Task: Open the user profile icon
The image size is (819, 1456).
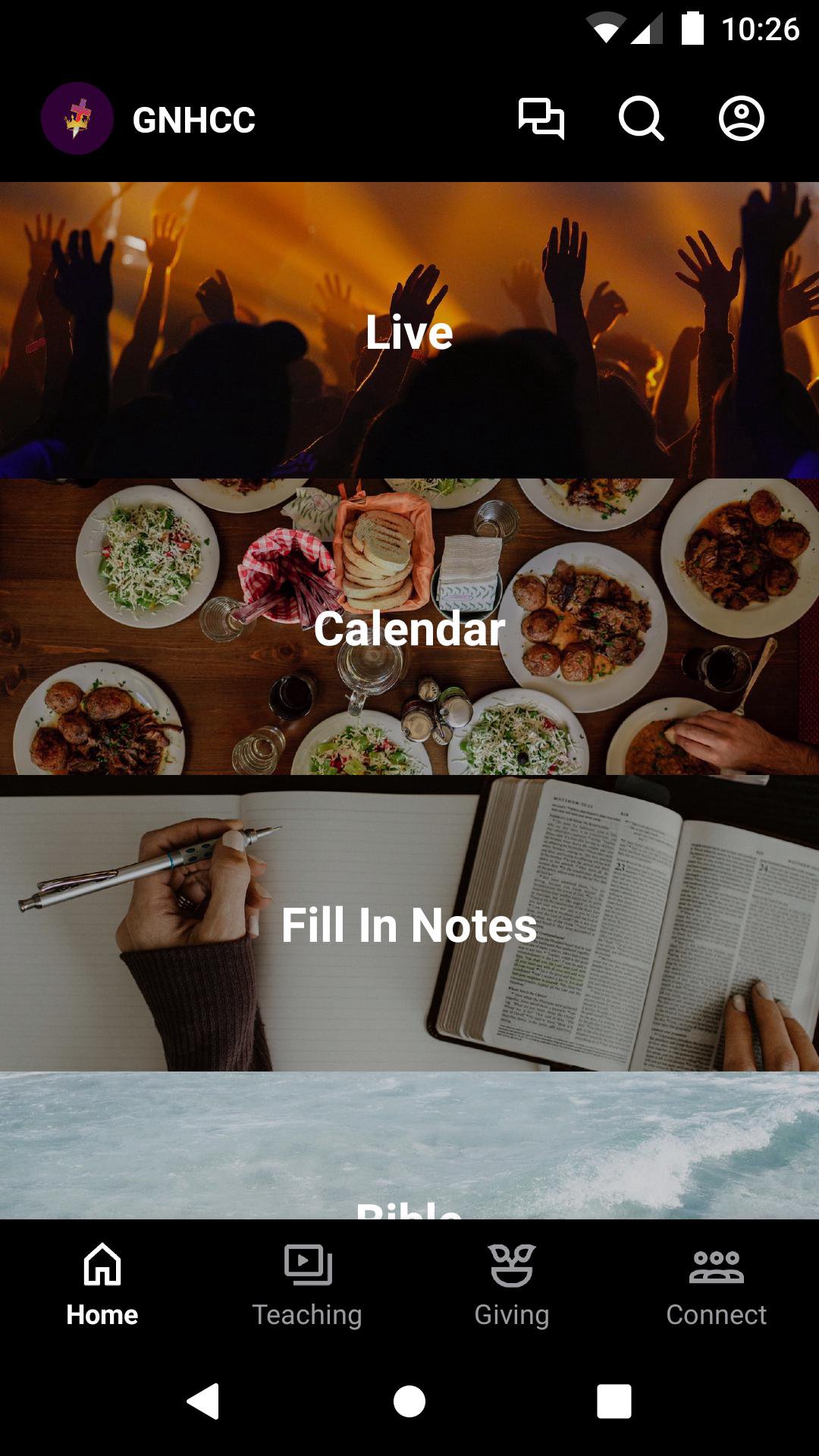Action: click(741, 119)
